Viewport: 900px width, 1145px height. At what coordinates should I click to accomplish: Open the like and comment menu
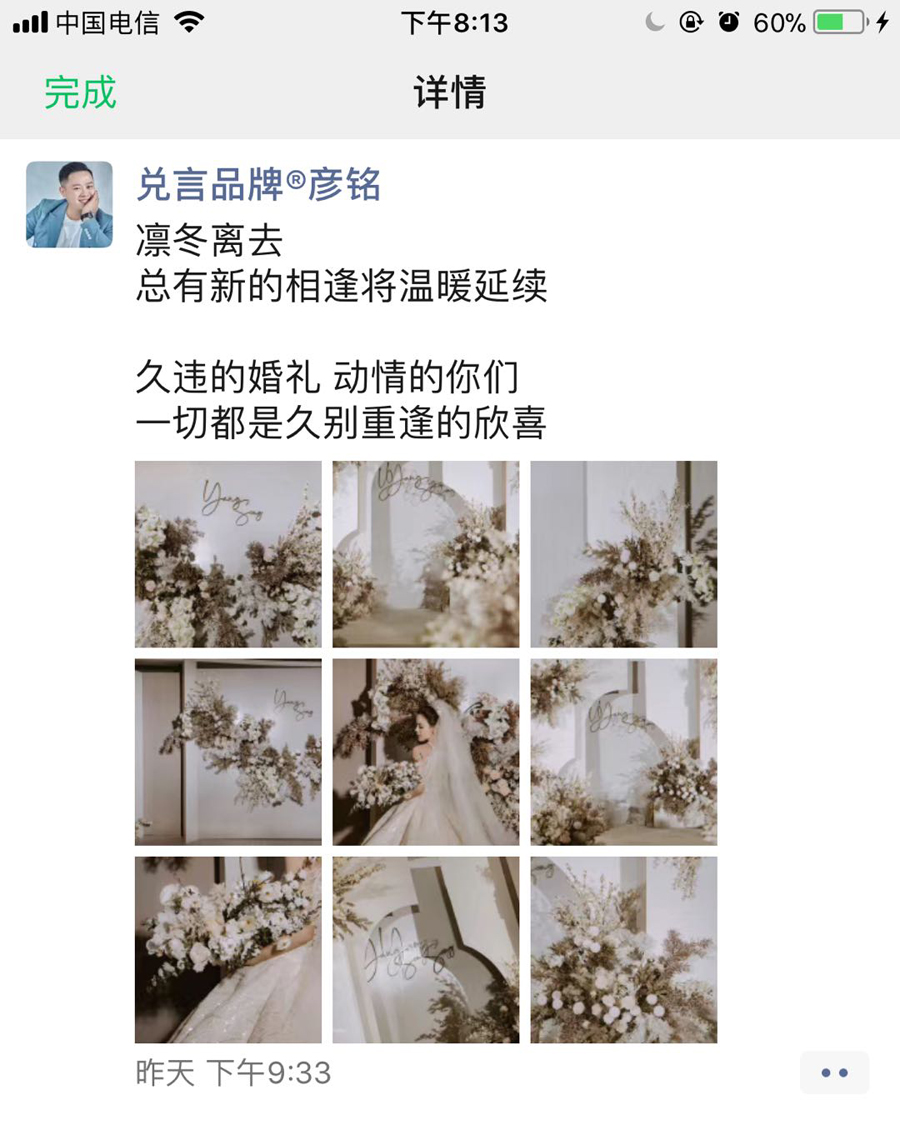pos(834,1073)
